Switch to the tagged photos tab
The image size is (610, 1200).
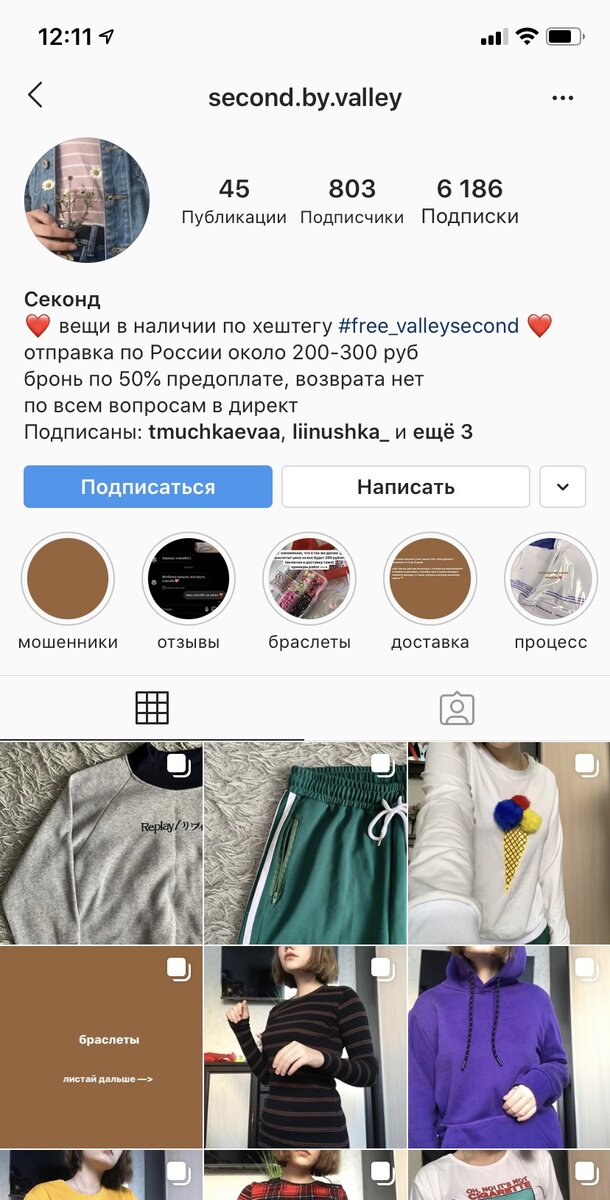[457, 708]
